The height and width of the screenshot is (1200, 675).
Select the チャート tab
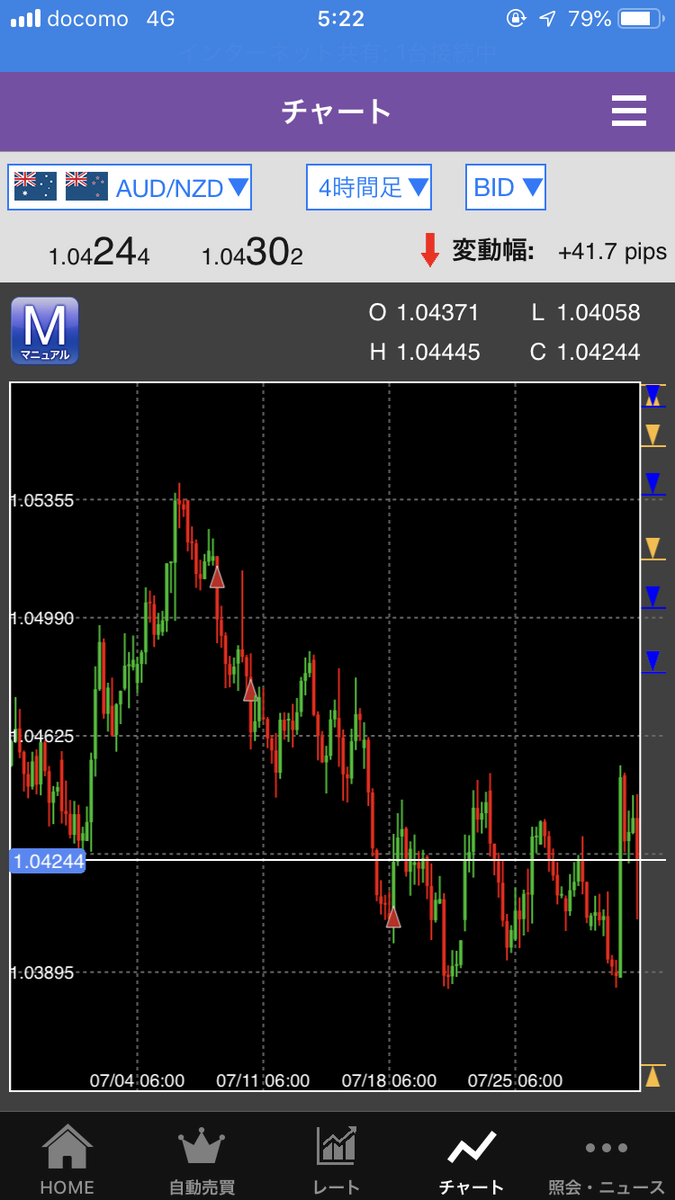[x=472, y=1158]
